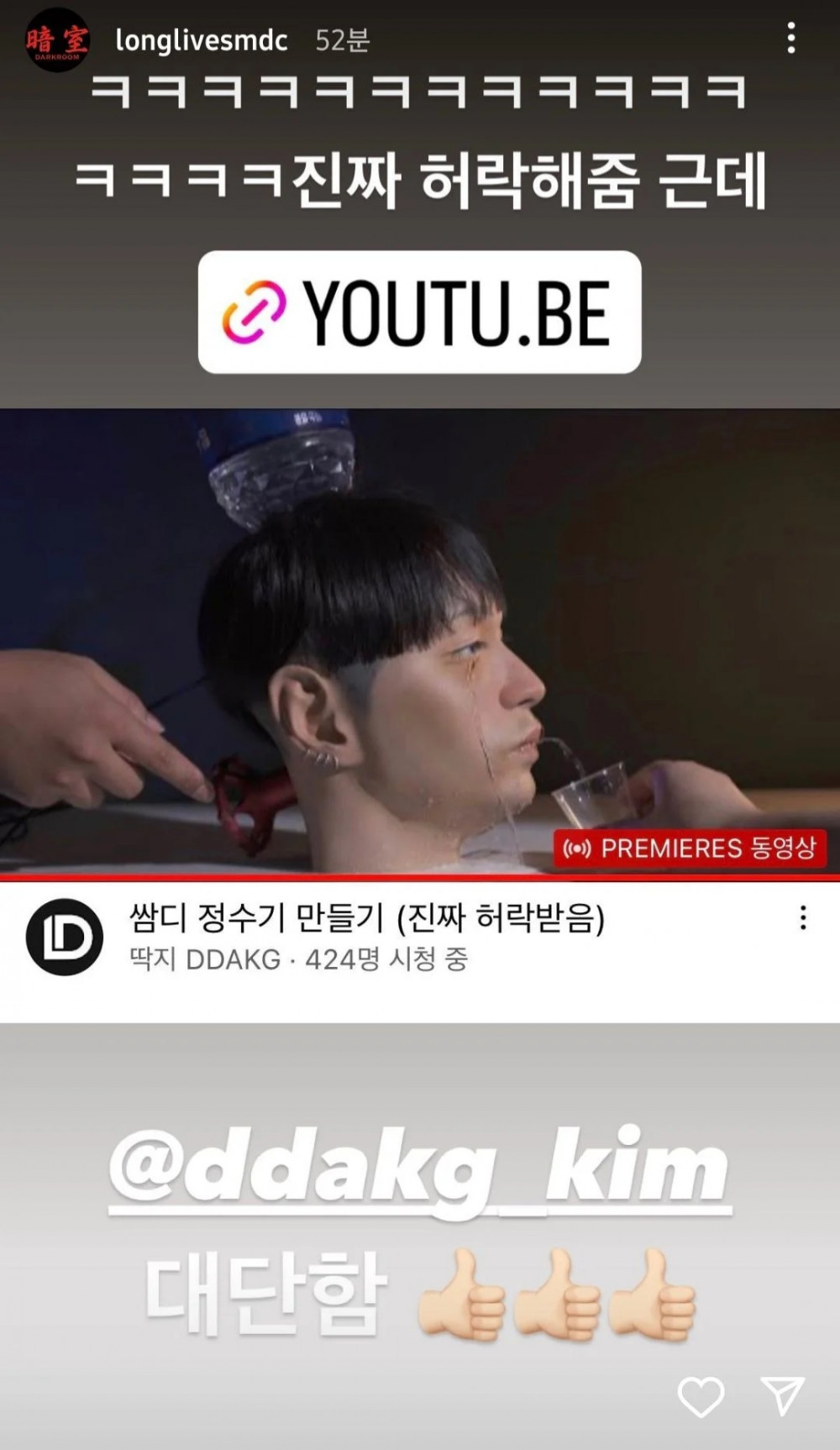
Task: Open longlivesmdc's profile from the avatar
Action: (56, 40)
